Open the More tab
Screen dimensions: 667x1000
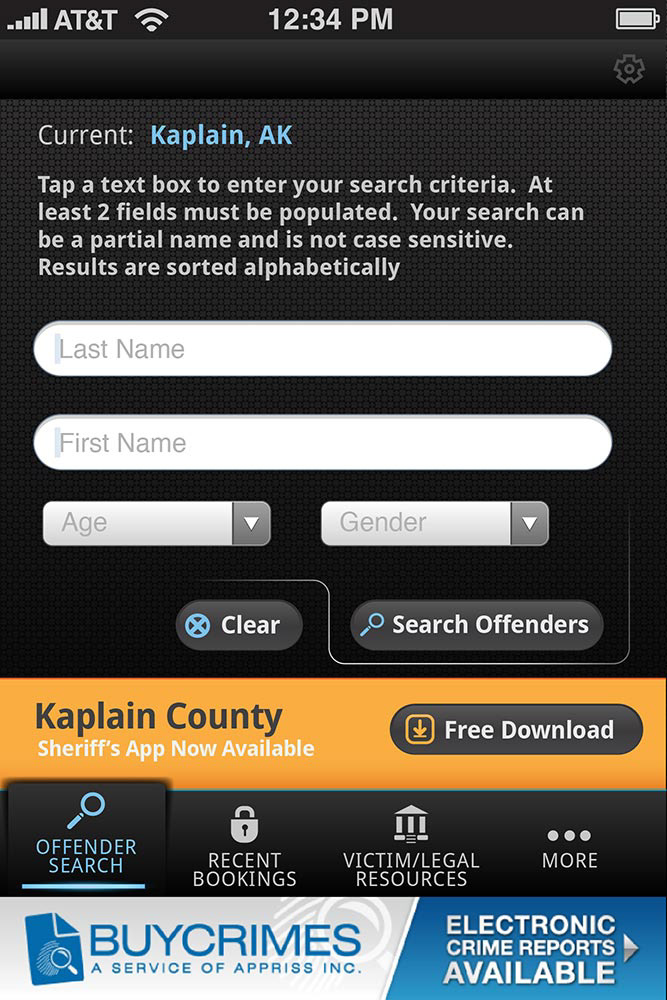pos(569,845)
